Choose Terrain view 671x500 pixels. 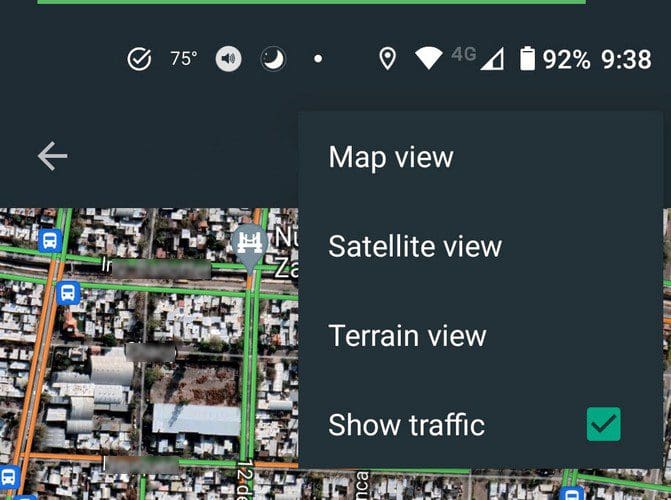pyautogui.click(x=481, y=335)
